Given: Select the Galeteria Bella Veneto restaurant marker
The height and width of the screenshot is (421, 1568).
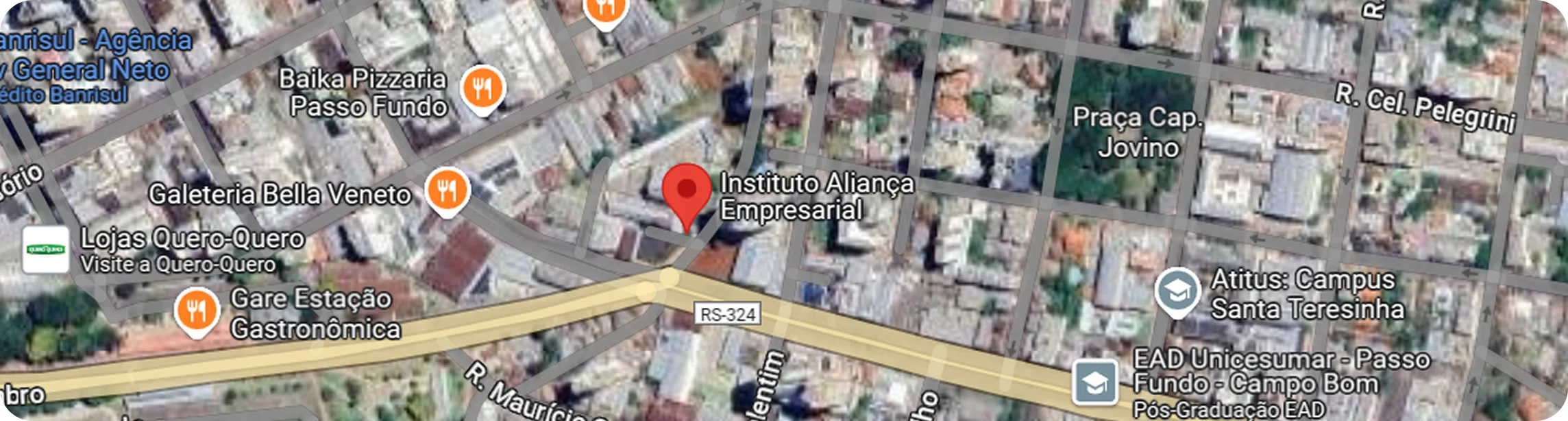Looking at the screenshot, I should click(x=447, y=191).
